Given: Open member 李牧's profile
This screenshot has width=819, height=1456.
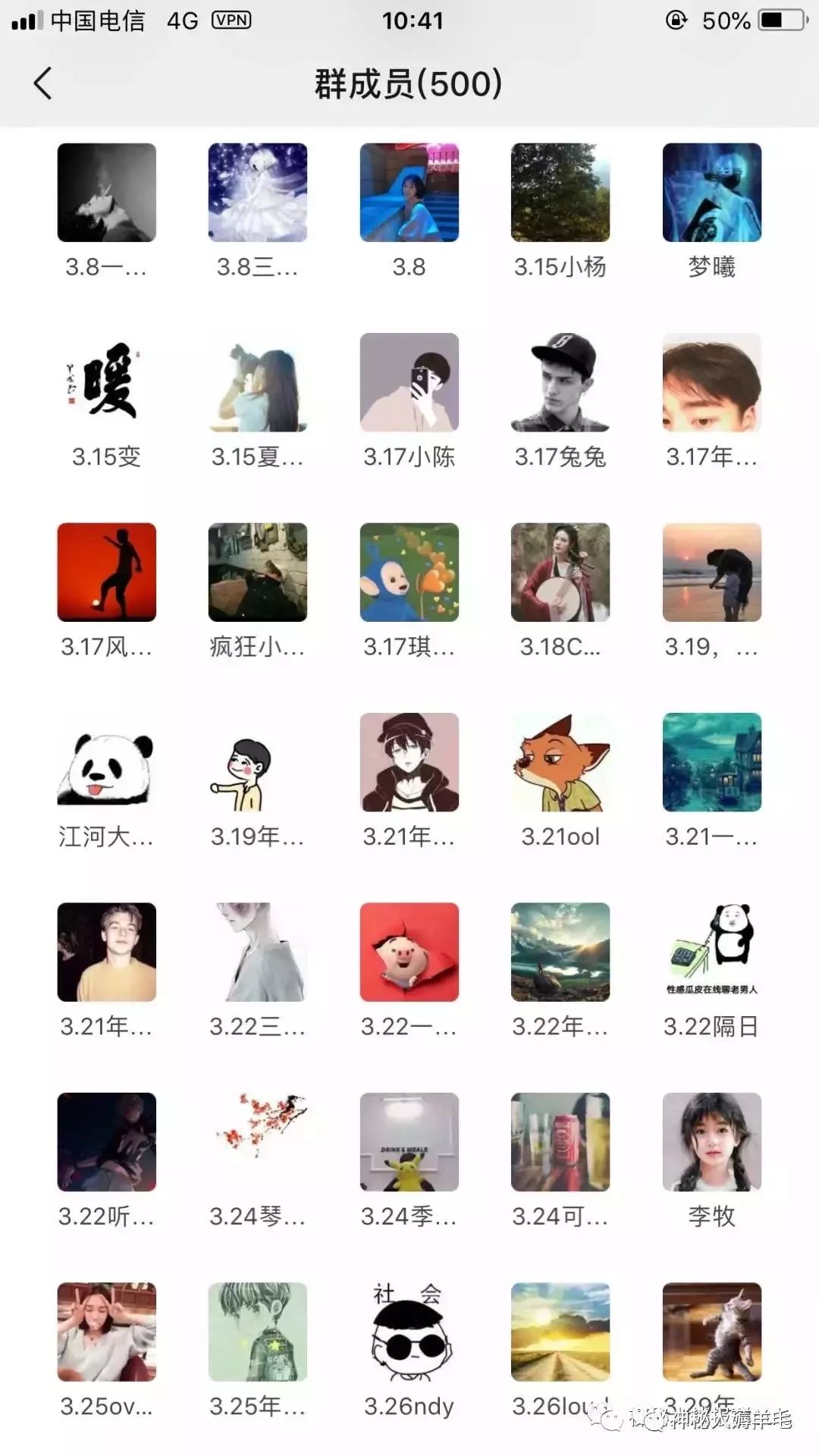Looking at the screenshot, I should (x=711, y=1142).
